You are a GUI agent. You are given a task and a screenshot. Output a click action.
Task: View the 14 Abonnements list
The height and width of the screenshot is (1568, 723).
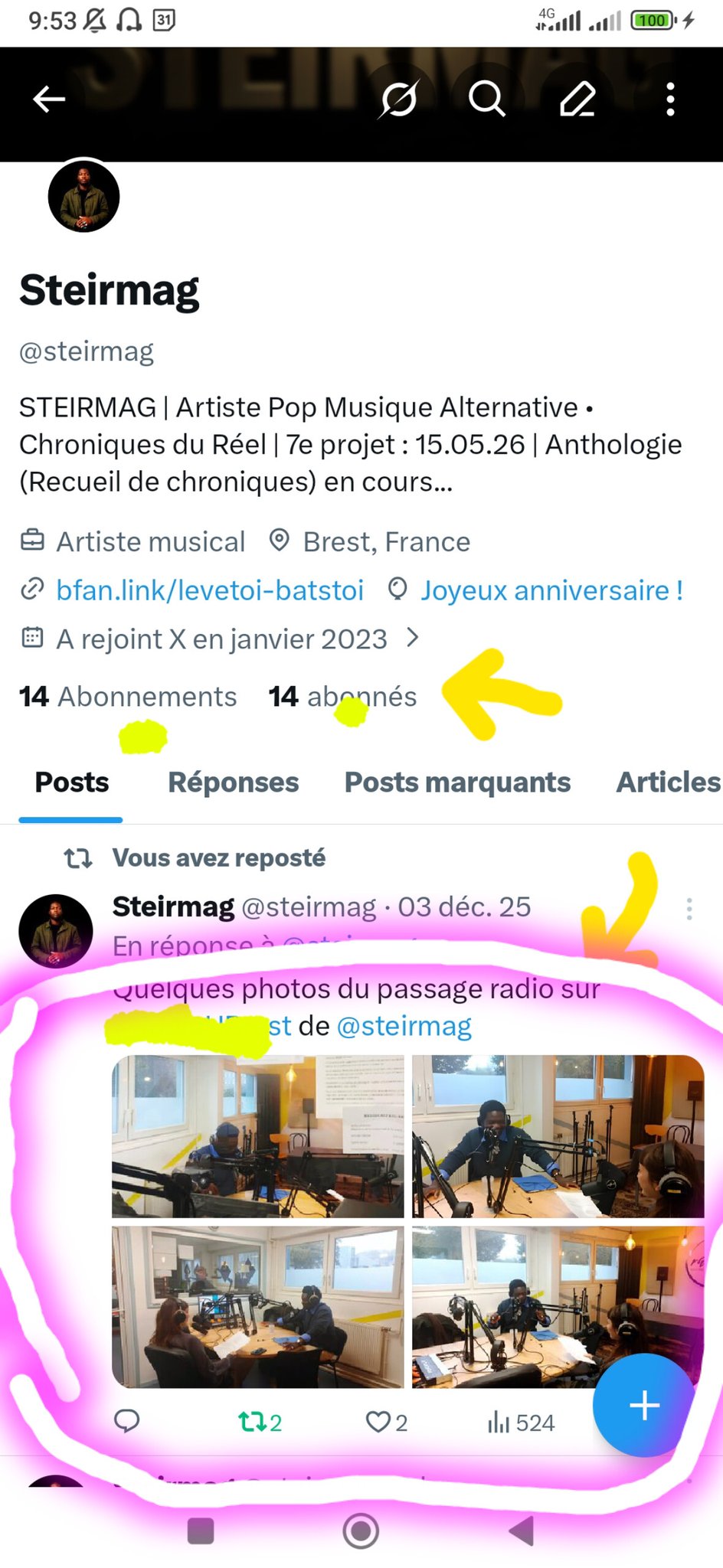point(128,697)
